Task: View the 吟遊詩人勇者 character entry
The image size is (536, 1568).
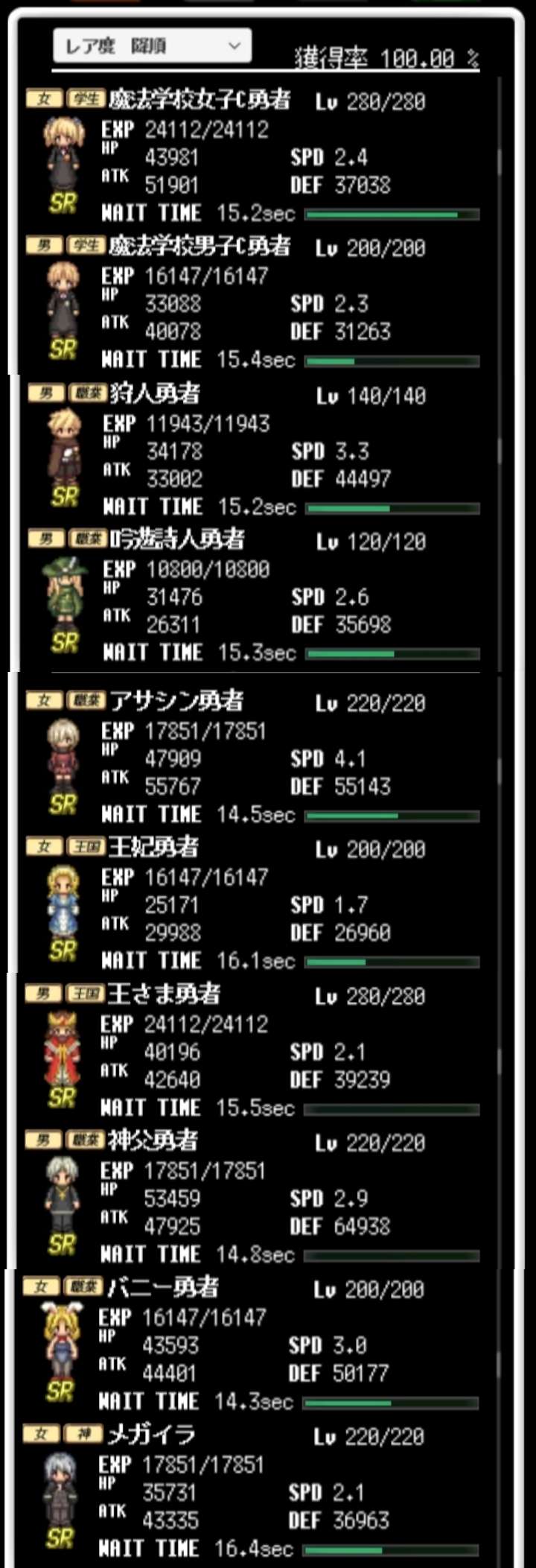Action: [253, 597]
